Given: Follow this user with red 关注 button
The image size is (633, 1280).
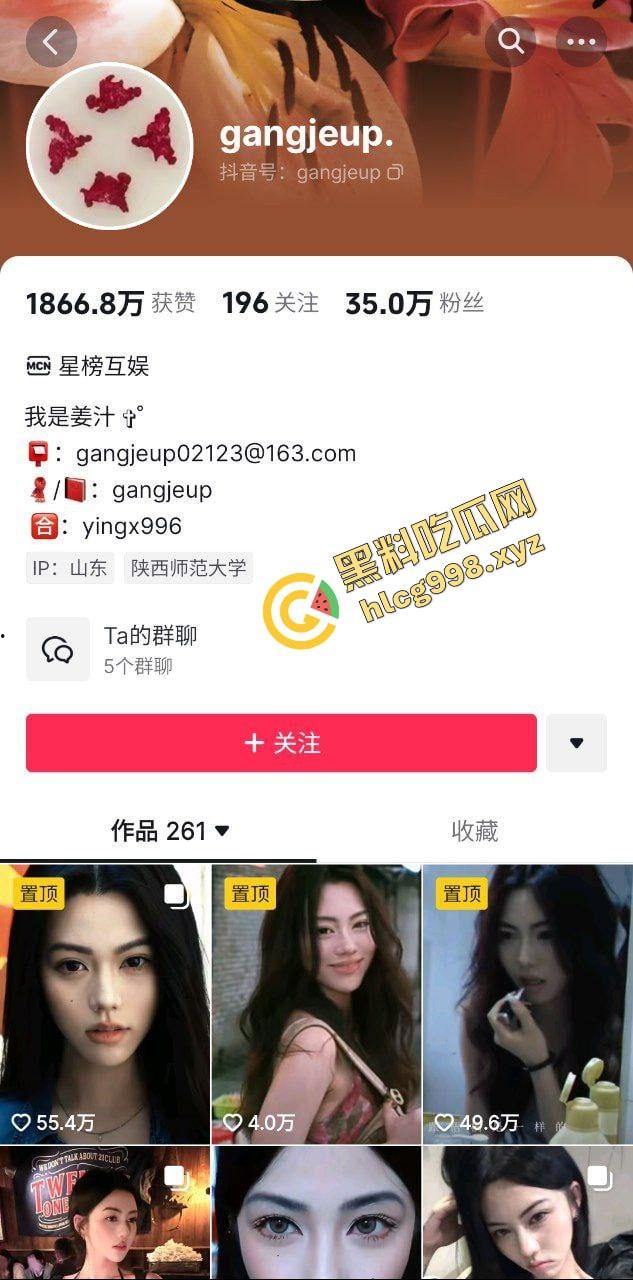Looking at the screenshot, I should [281, 743].
